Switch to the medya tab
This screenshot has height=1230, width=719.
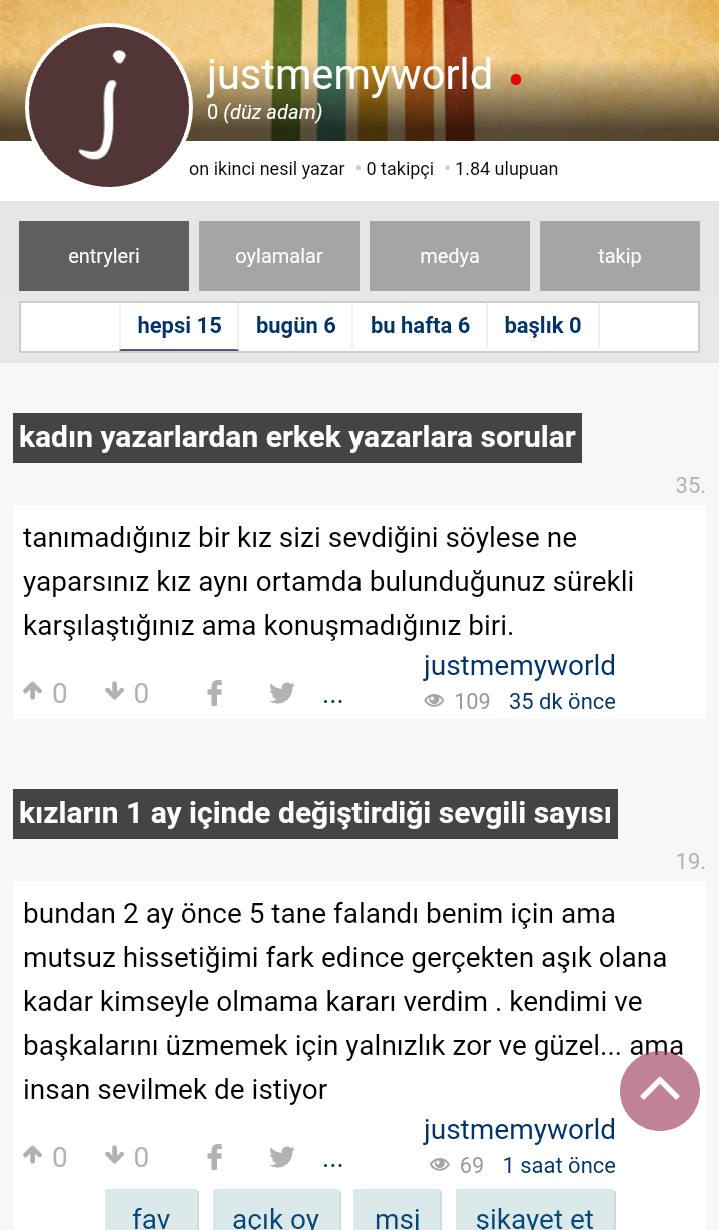[450, 256]
